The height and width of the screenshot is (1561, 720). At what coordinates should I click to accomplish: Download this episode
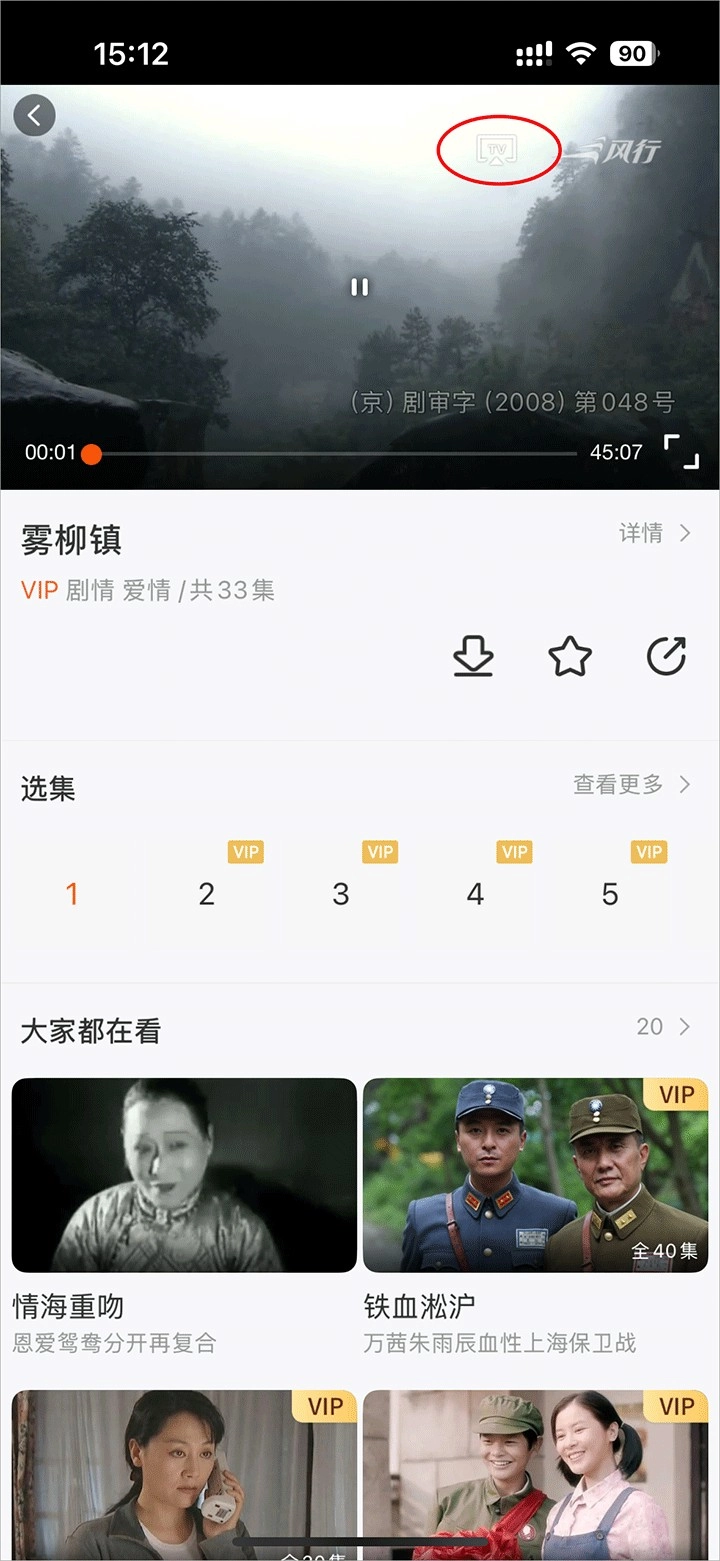[x=473, y=657]
